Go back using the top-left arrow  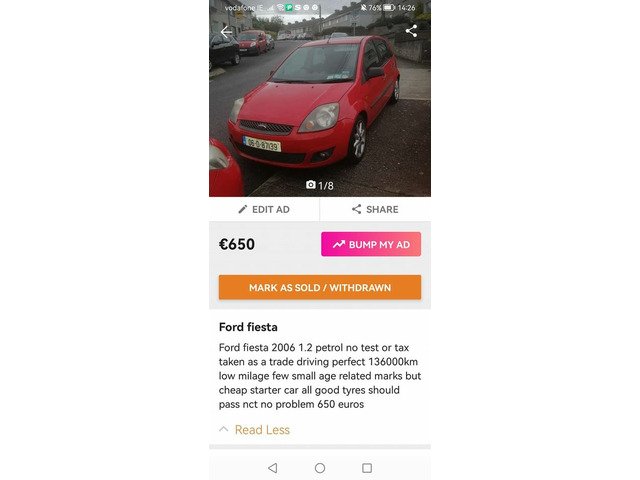click(x=226, y=31)
